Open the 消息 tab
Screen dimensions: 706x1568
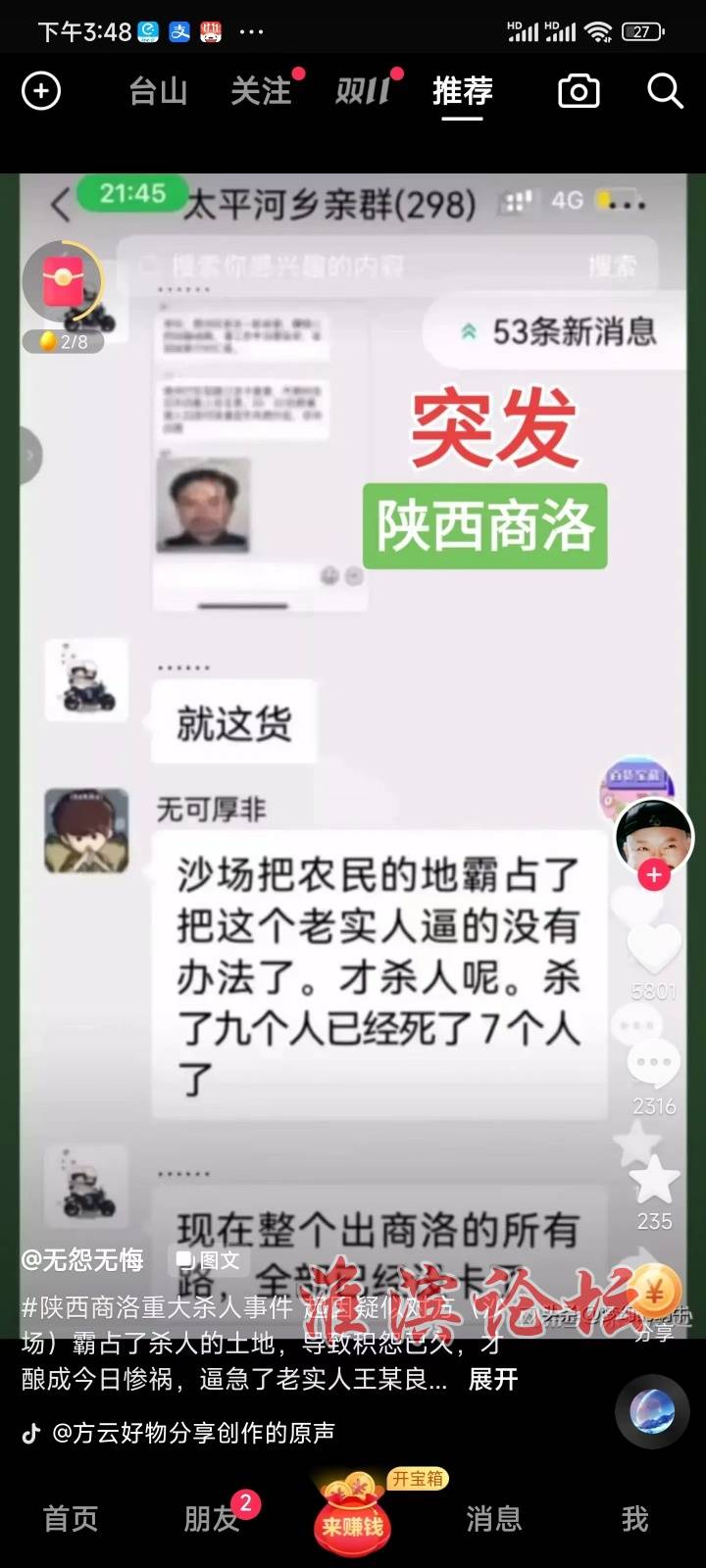493,1518
